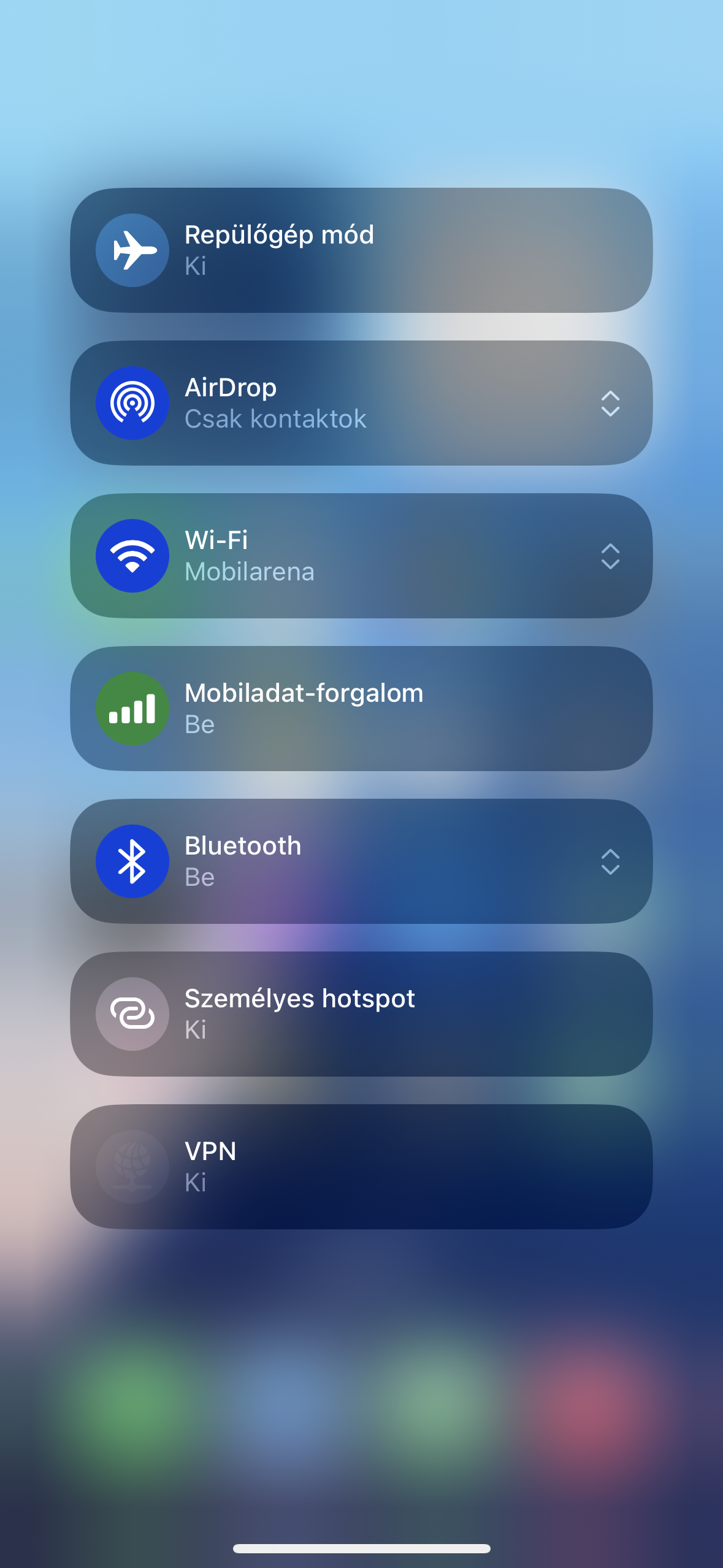Enable Személyes hotspot
Screen dimensions: 723x1568
(132, 1014)
